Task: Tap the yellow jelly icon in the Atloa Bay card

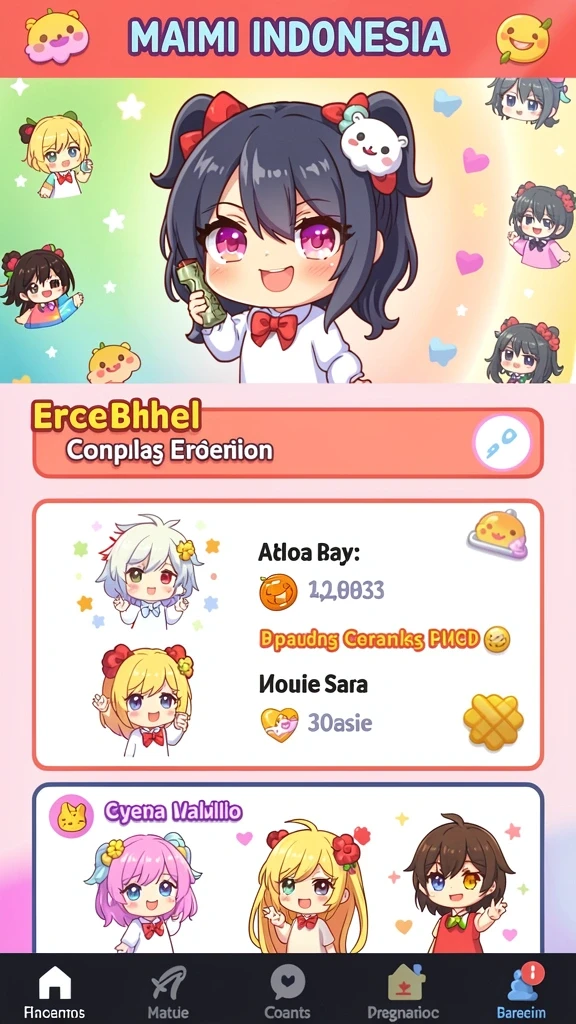Action: (x=498, y=537)
